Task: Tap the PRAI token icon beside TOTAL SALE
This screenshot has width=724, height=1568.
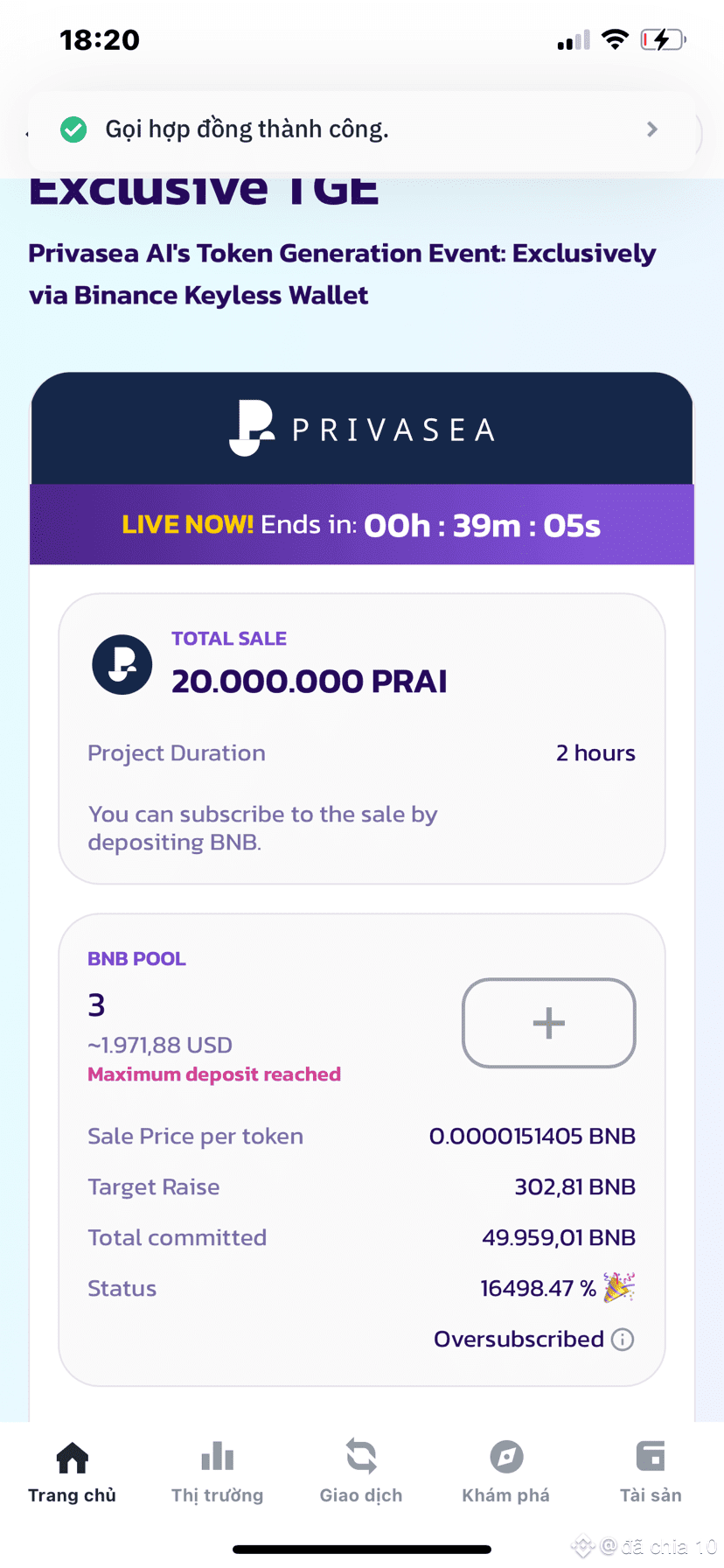Action: pyautogui.click(x=122, y=664)
